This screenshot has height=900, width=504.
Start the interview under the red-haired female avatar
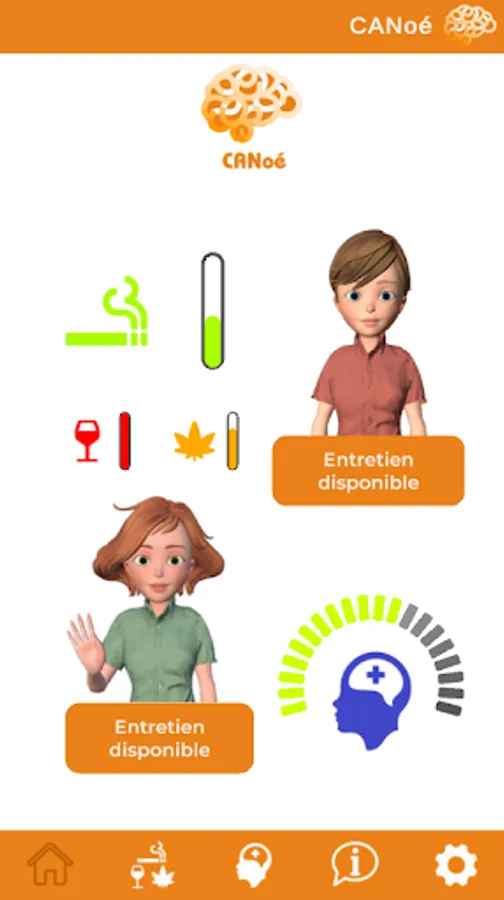[x=160, y=738]
